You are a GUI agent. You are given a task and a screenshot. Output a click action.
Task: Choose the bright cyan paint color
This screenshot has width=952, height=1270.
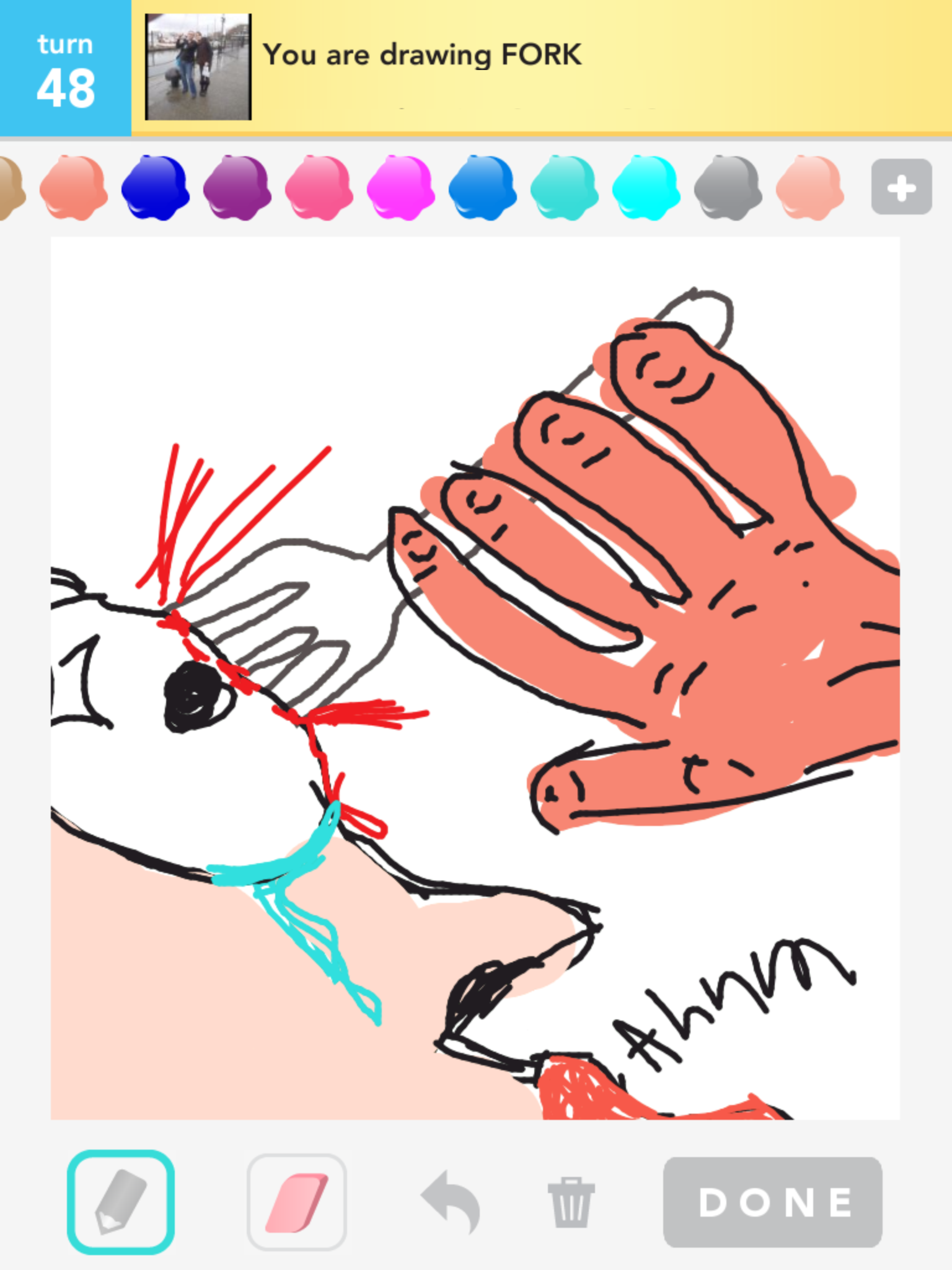[x=646, y=187]
